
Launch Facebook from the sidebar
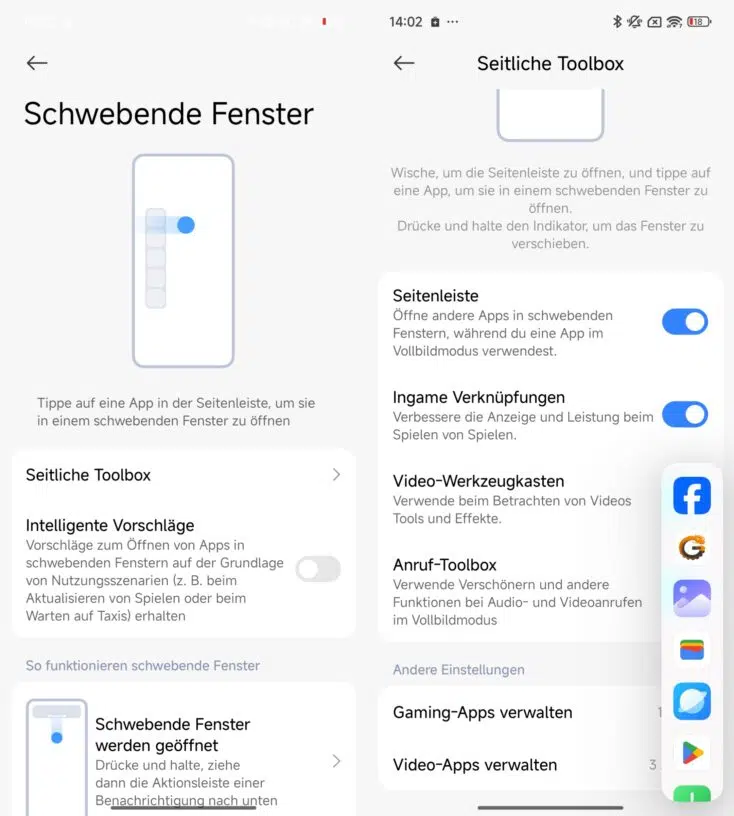click(x=692, y=496)
